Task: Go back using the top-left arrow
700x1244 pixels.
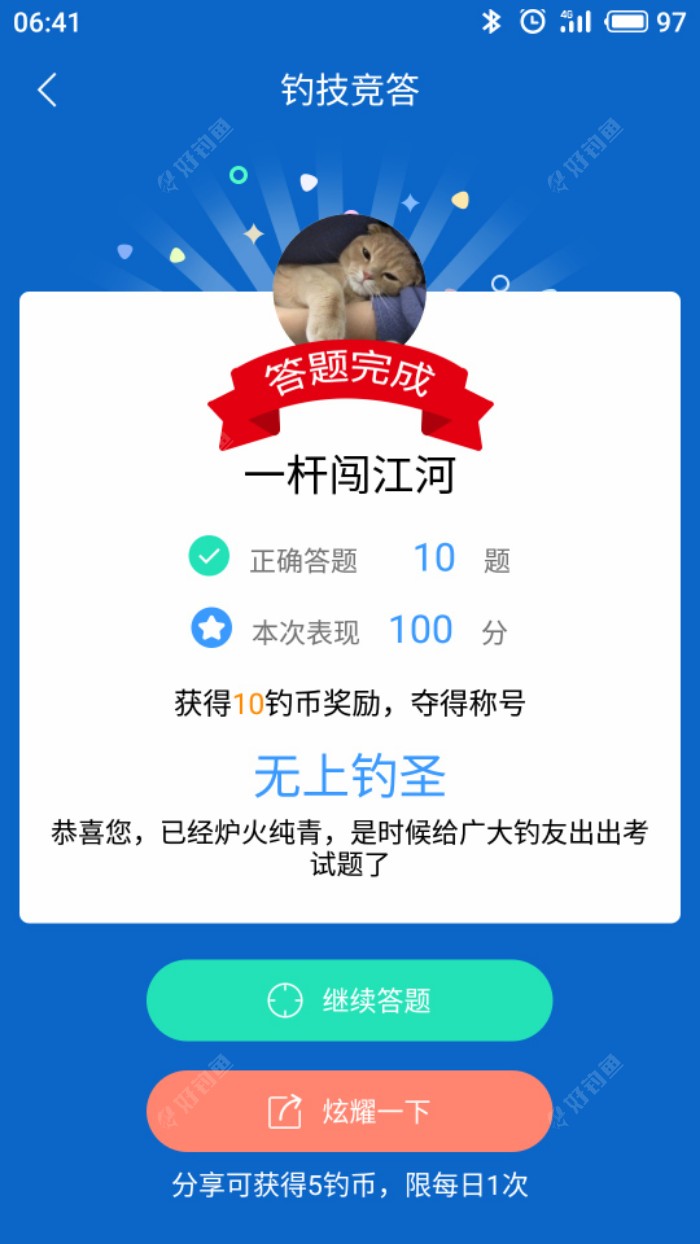Action: pos(47,90)
